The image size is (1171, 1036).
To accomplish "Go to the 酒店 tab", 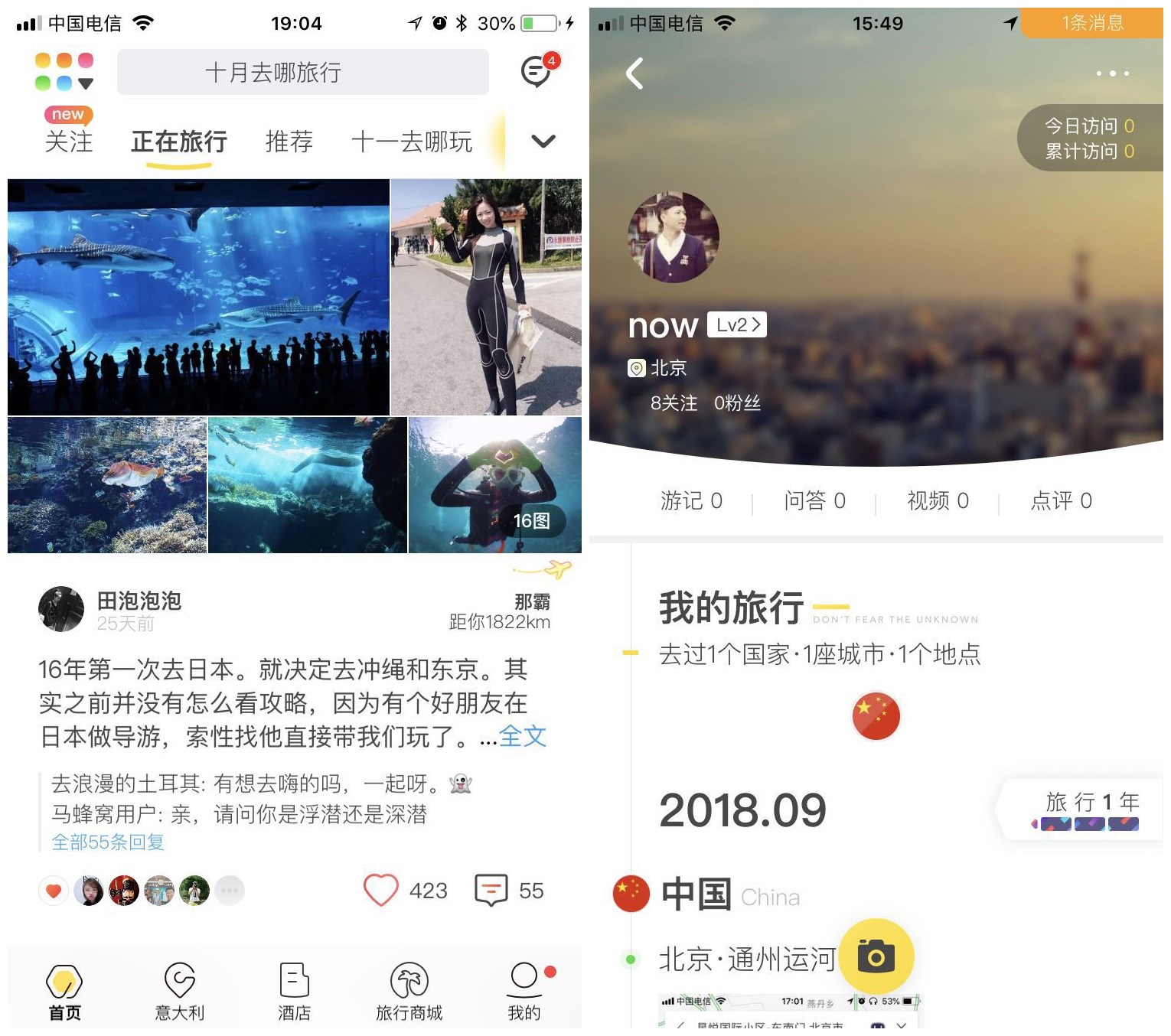I will [x=294, y=992].
